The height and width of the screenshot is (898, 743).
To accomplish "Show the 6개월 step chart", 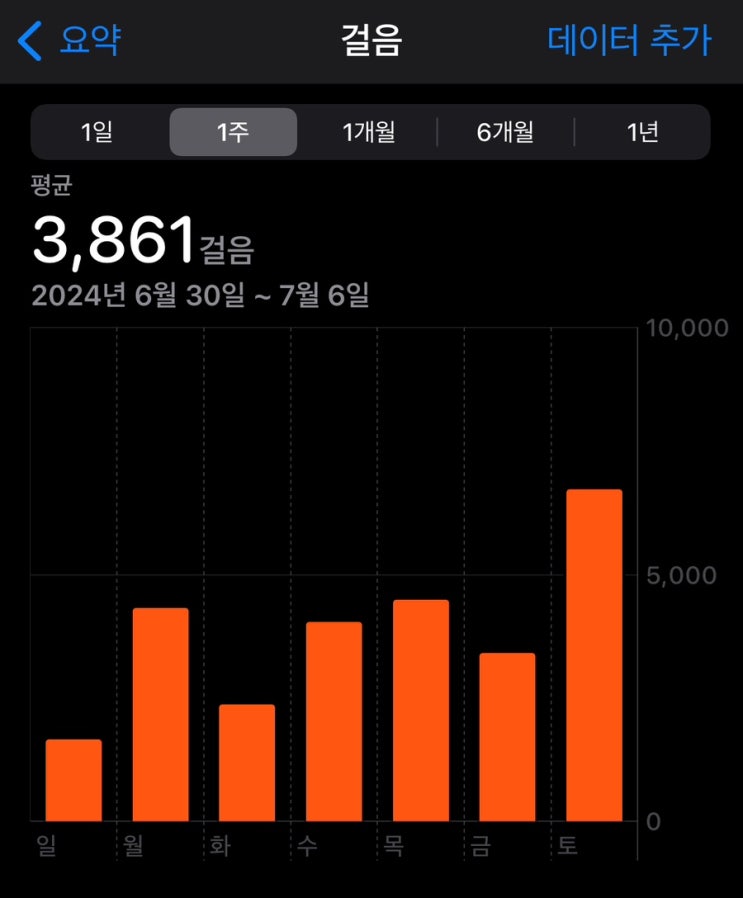I will click(x=505, y=132).
